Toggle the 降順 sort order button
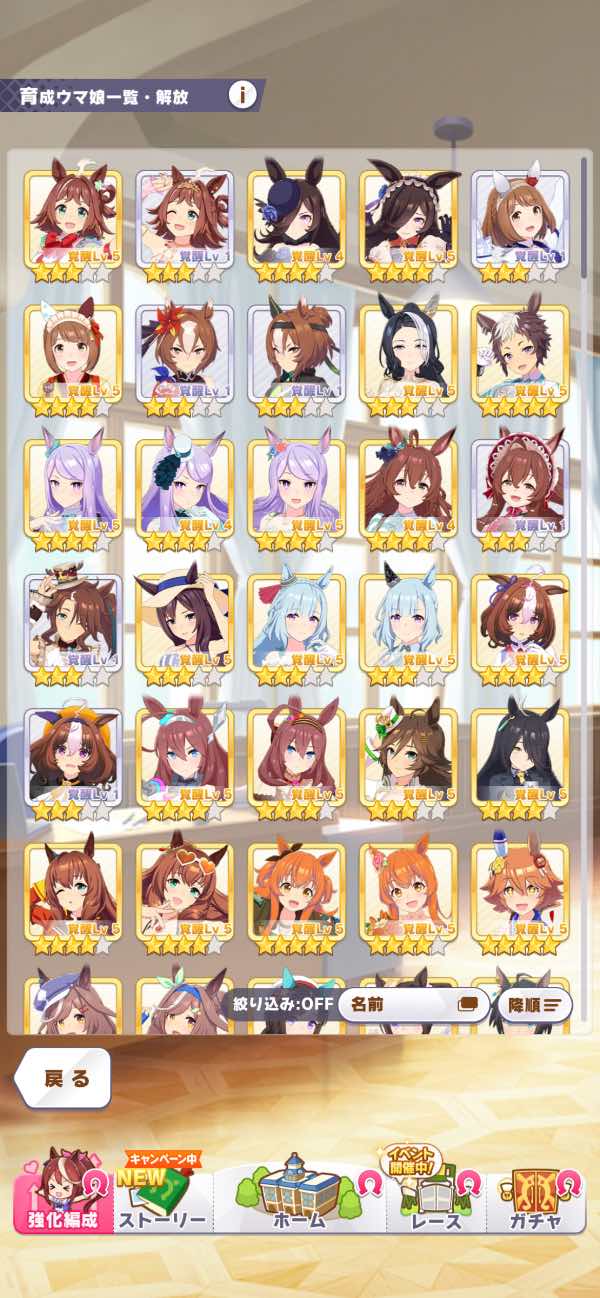 (534, 1005)
